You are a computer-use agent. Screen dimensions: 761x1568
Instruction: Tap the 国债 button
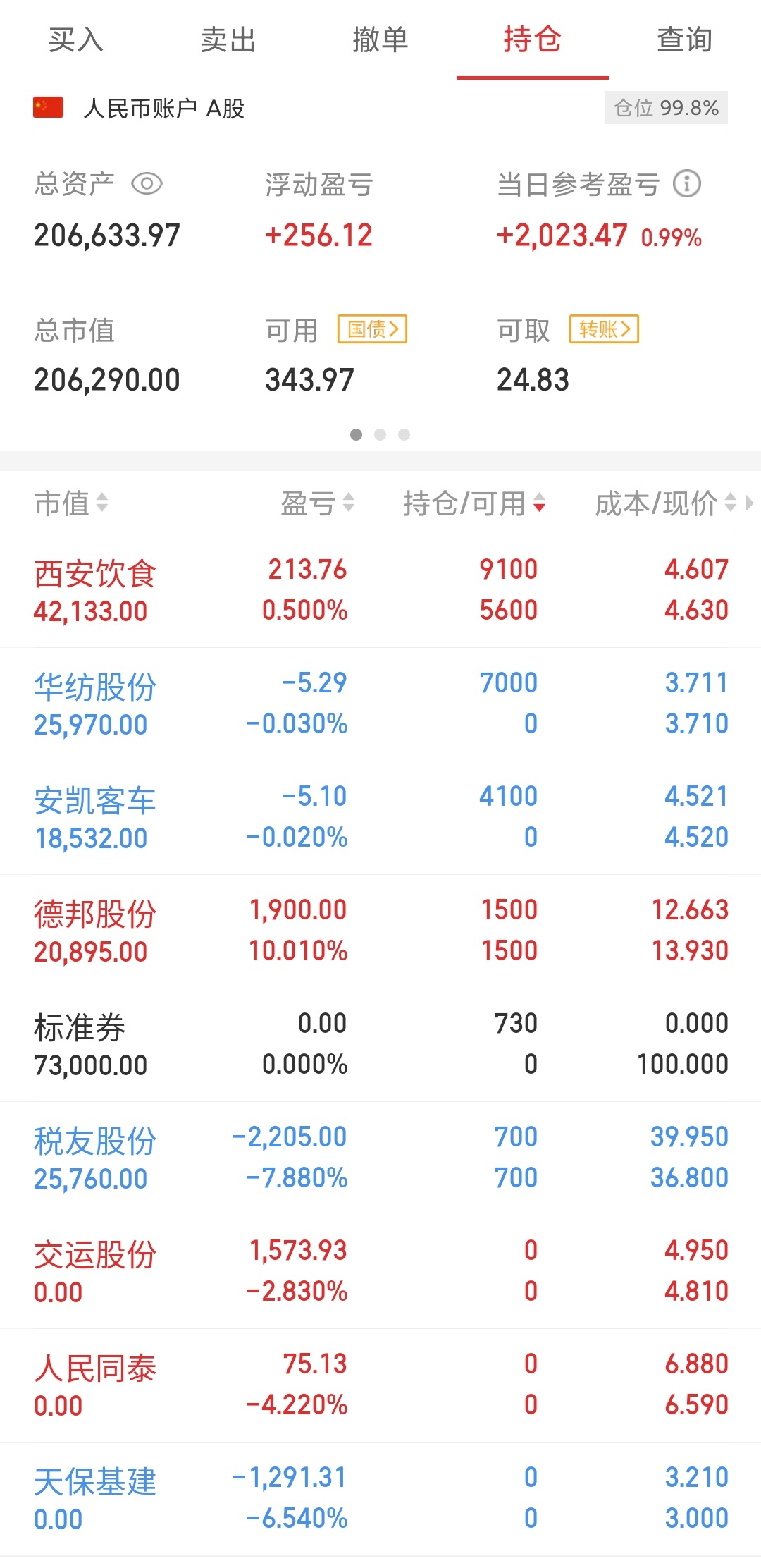[x=373, y=329]
